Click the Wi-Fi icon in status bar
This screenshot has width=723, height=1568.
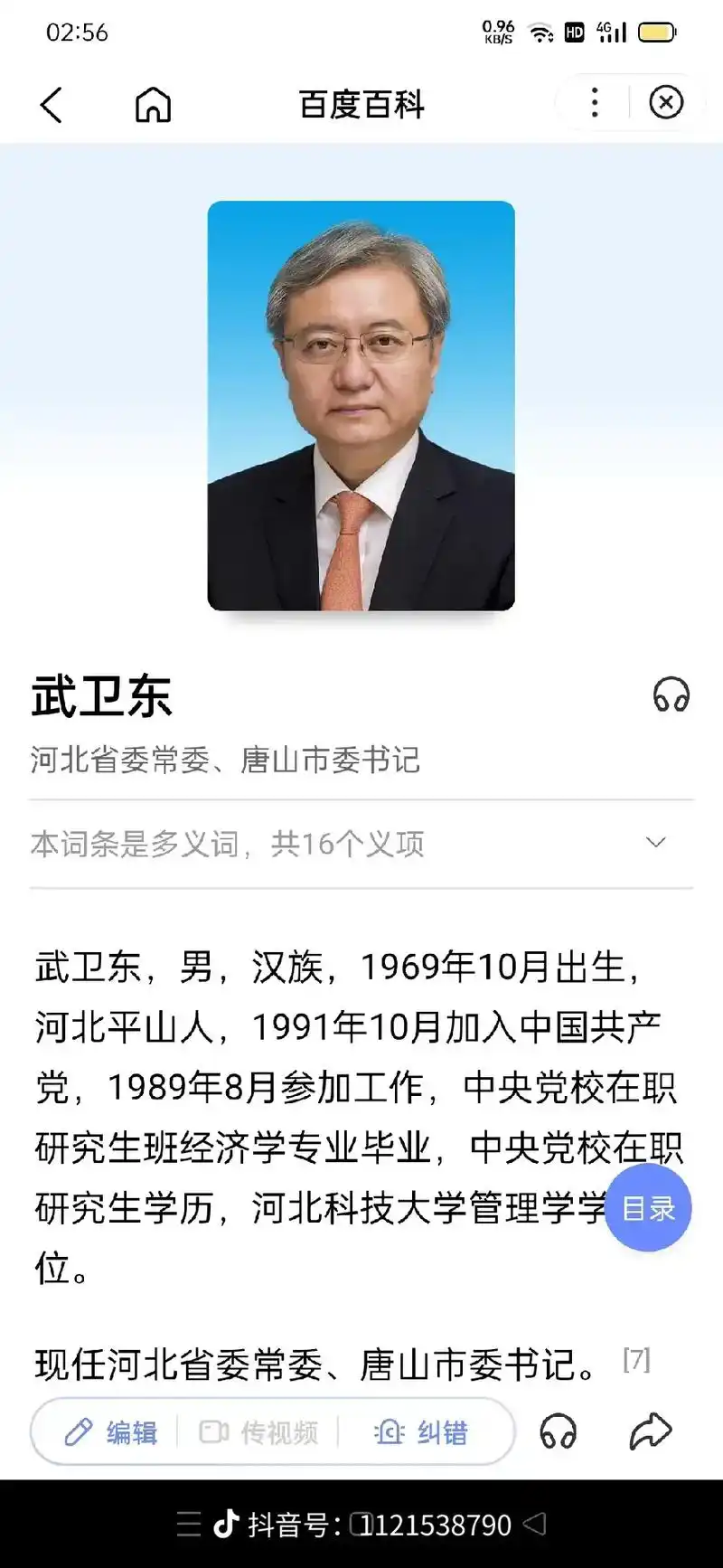point(540,31)
